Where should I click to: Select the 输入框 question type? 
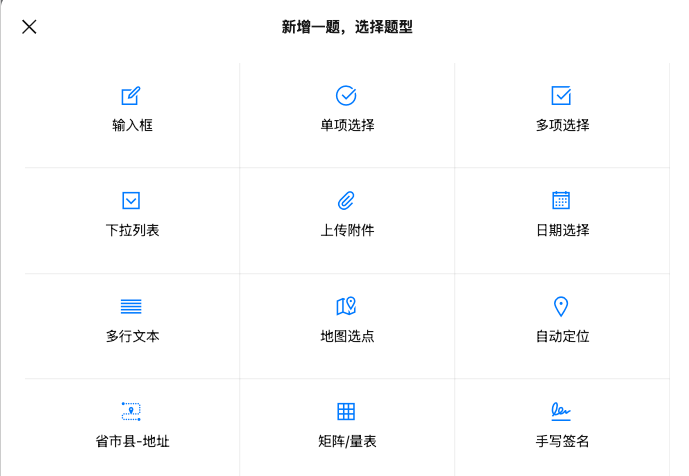[x=132, y=110]
